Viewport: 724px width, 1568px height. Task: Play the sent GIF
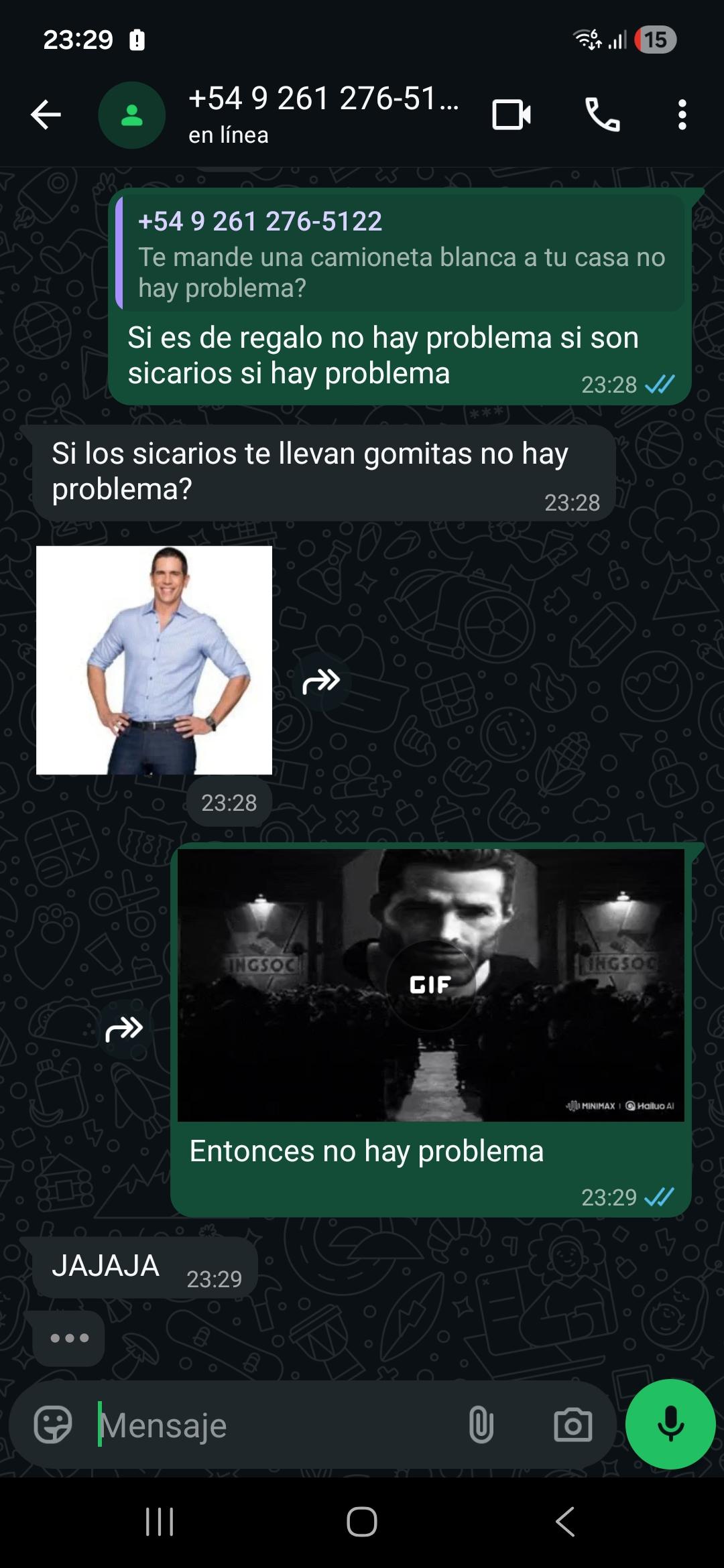point(430,984)
